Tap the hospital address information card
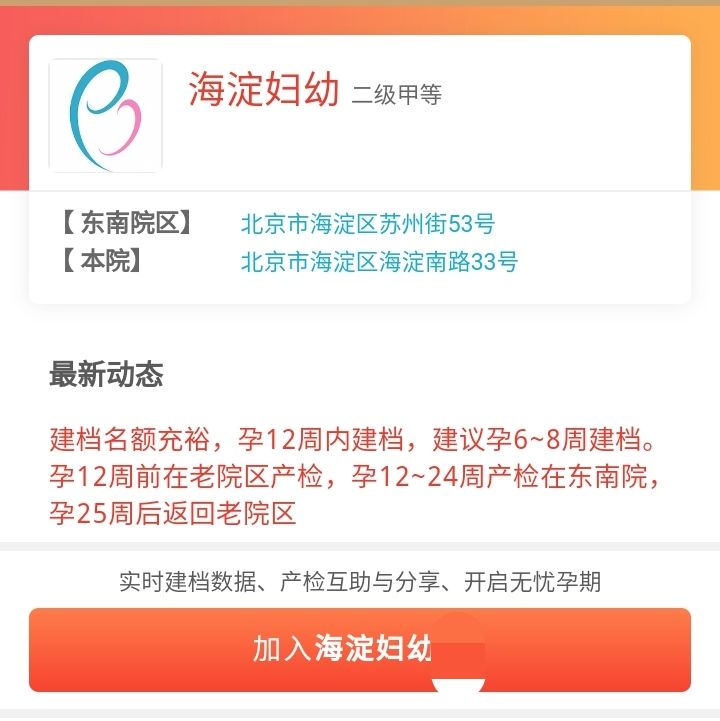 (x=360, y=242)
